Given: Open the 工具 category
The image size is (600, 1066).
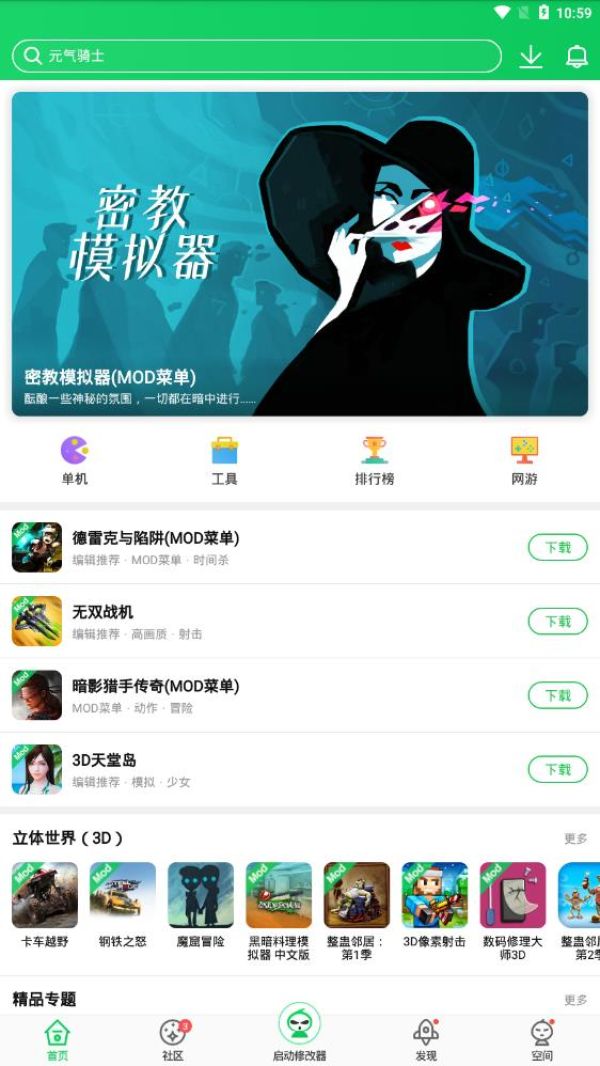Looking at the screenshot, I should click(x=224, y=460).
